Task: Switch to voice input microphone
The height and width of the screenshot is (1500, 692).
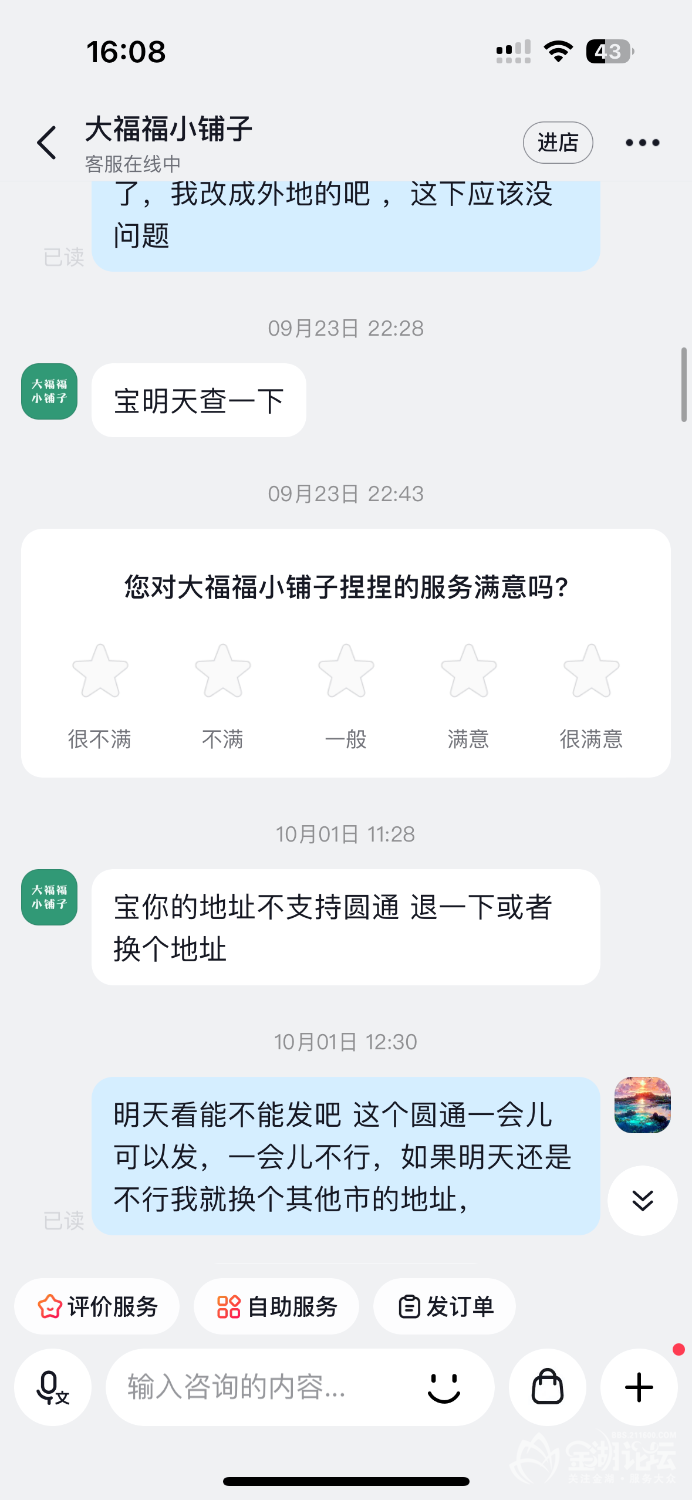Action: [x=52, y=1387]
